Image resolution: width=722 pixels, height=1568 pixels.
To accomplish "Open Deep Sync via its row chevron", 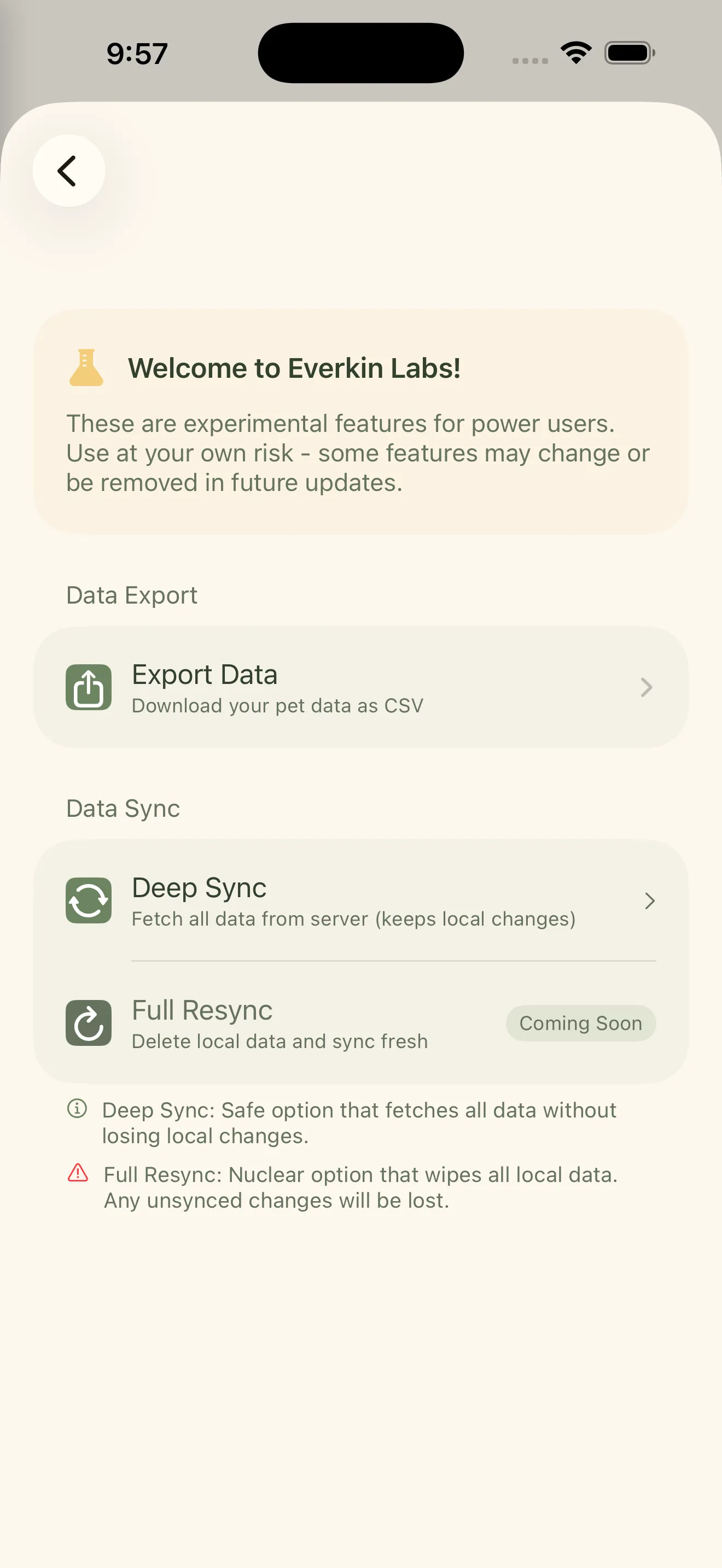I will [650, 902].
